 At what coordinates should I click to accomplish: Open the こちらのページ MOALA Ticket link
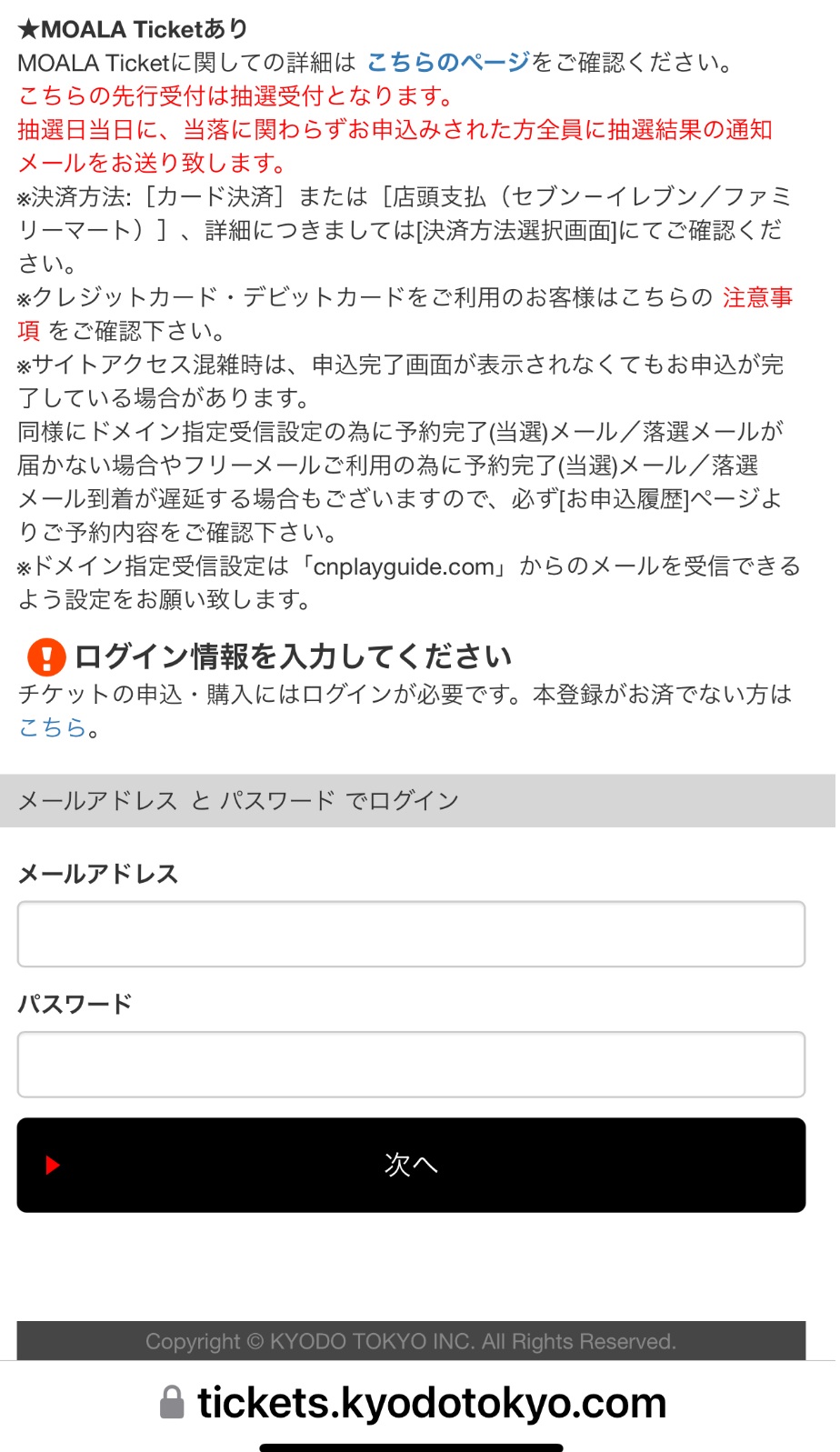tap(447, 63)
